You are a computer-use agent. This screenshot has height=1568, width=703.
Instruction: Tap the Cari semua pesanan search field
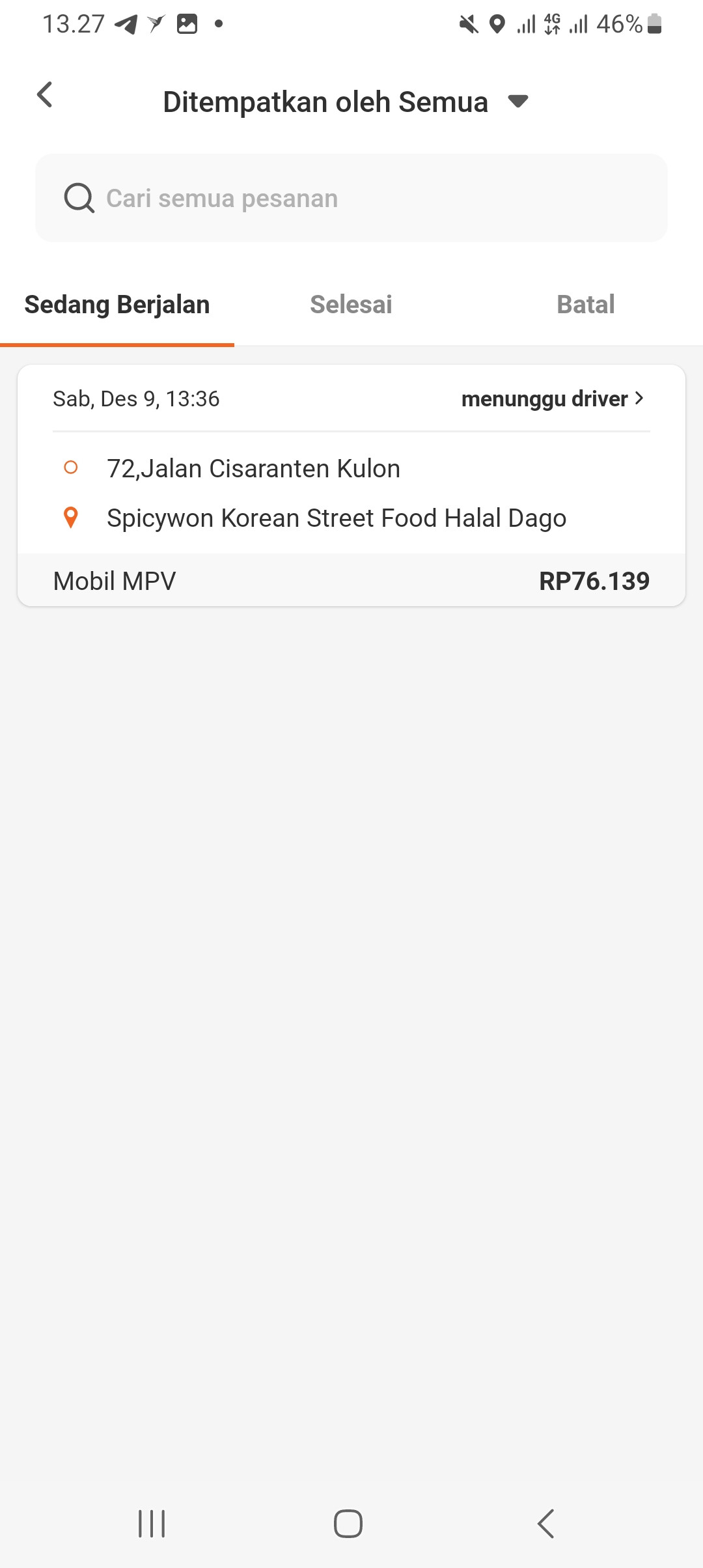tap(351, 198)
